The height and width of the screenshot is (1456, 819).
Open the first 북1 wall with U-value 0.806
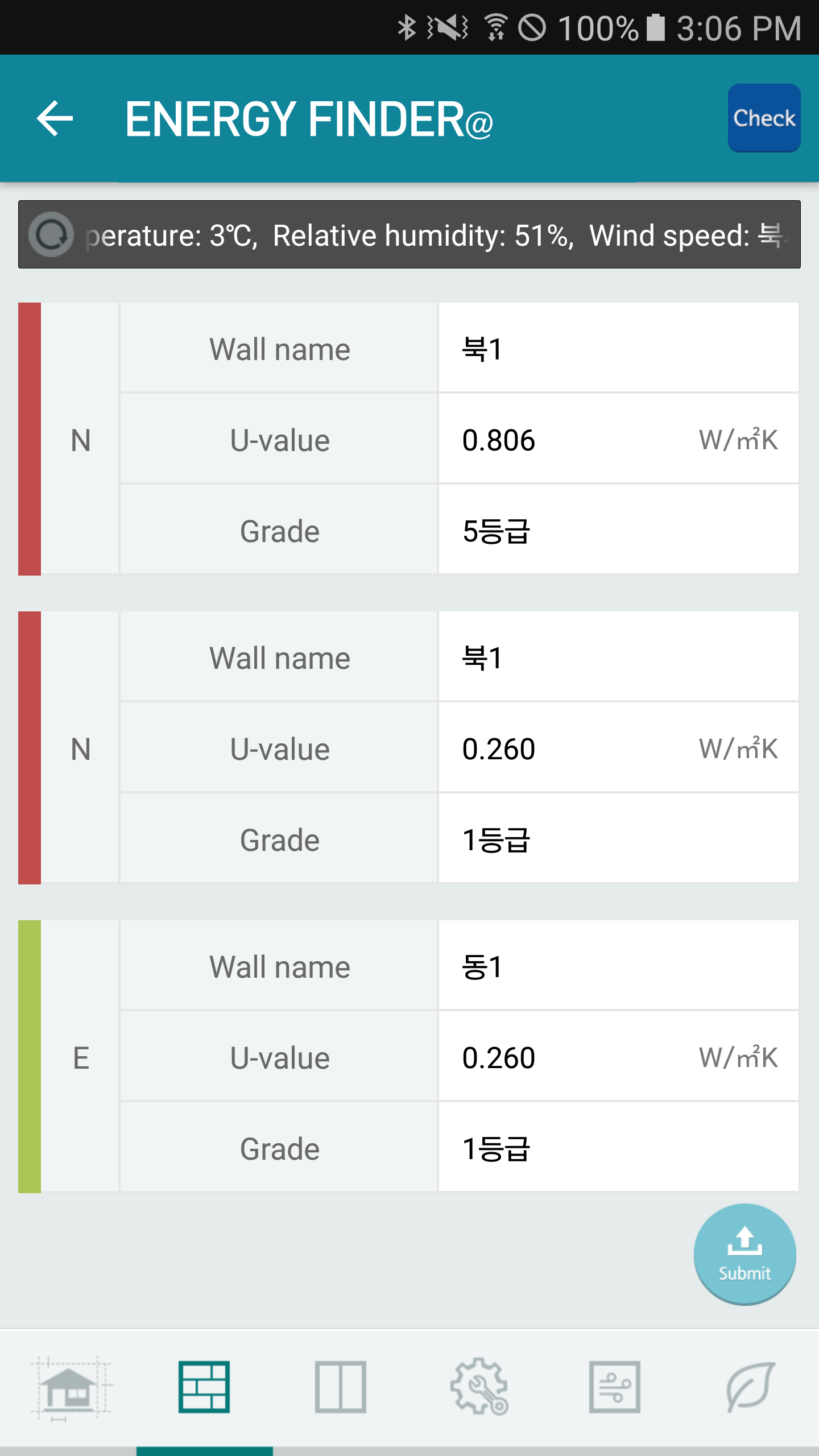click(x=408, y=439)
